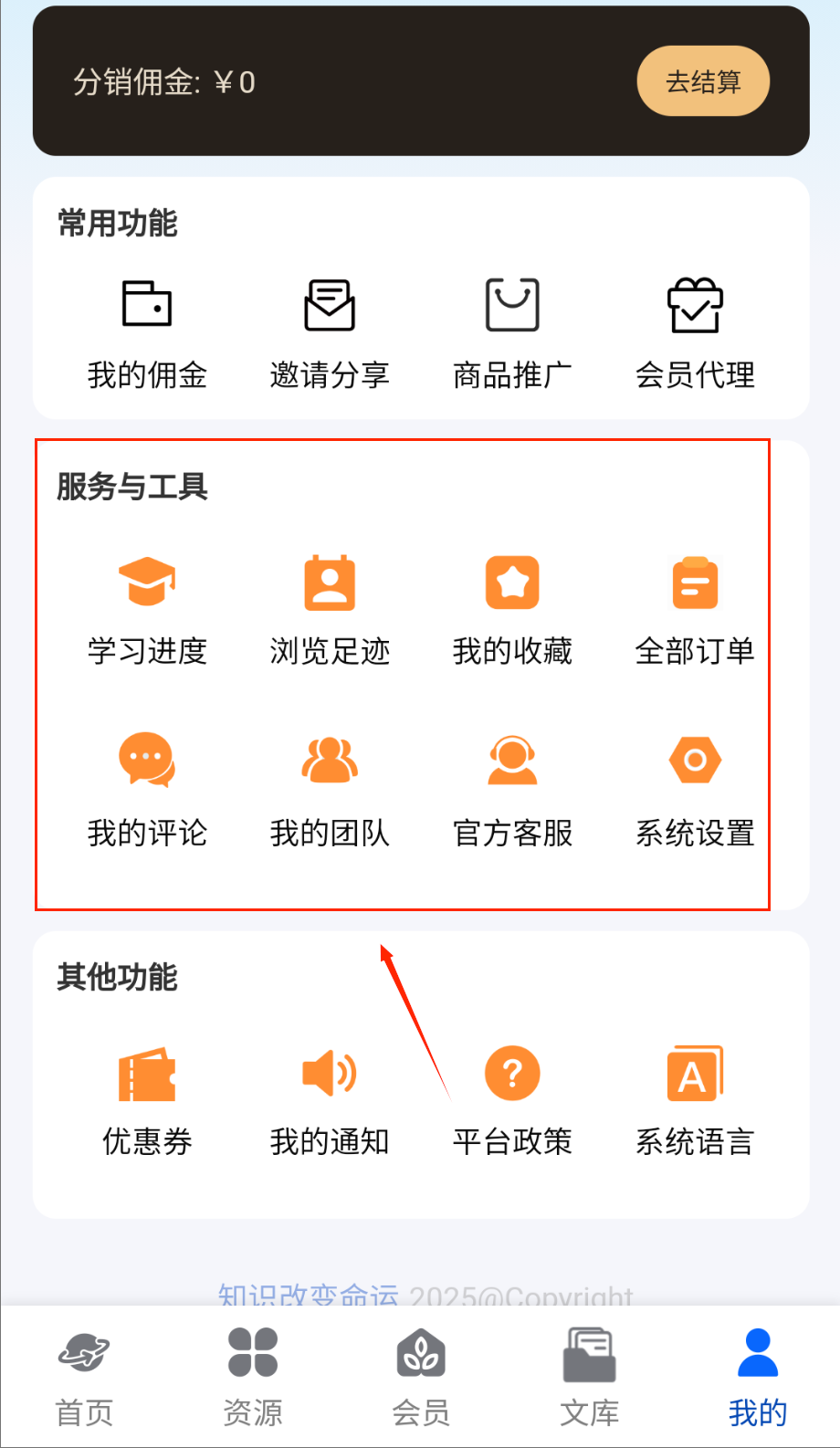Tap the 去结算 settlement button

(x=702, y=81)
